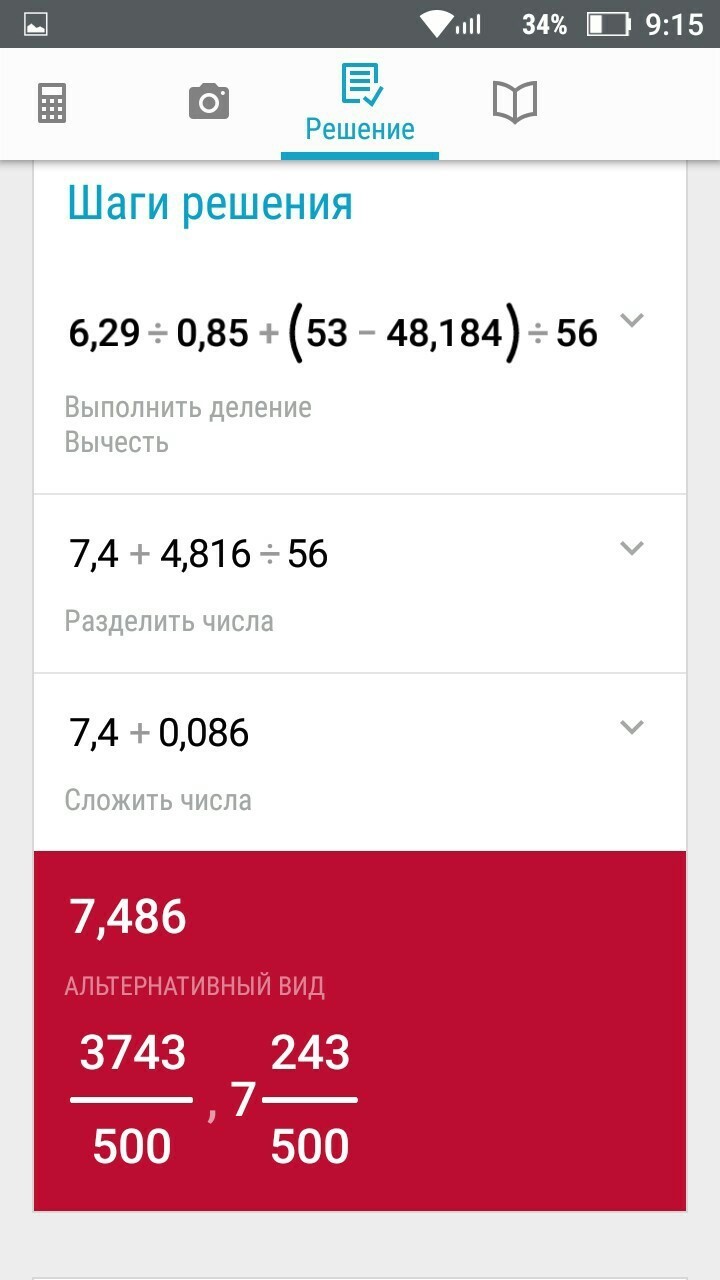Expand the step Разделить числа
Screen dimensions: 720x1280
pyautogui.click(x=631, y=548)
